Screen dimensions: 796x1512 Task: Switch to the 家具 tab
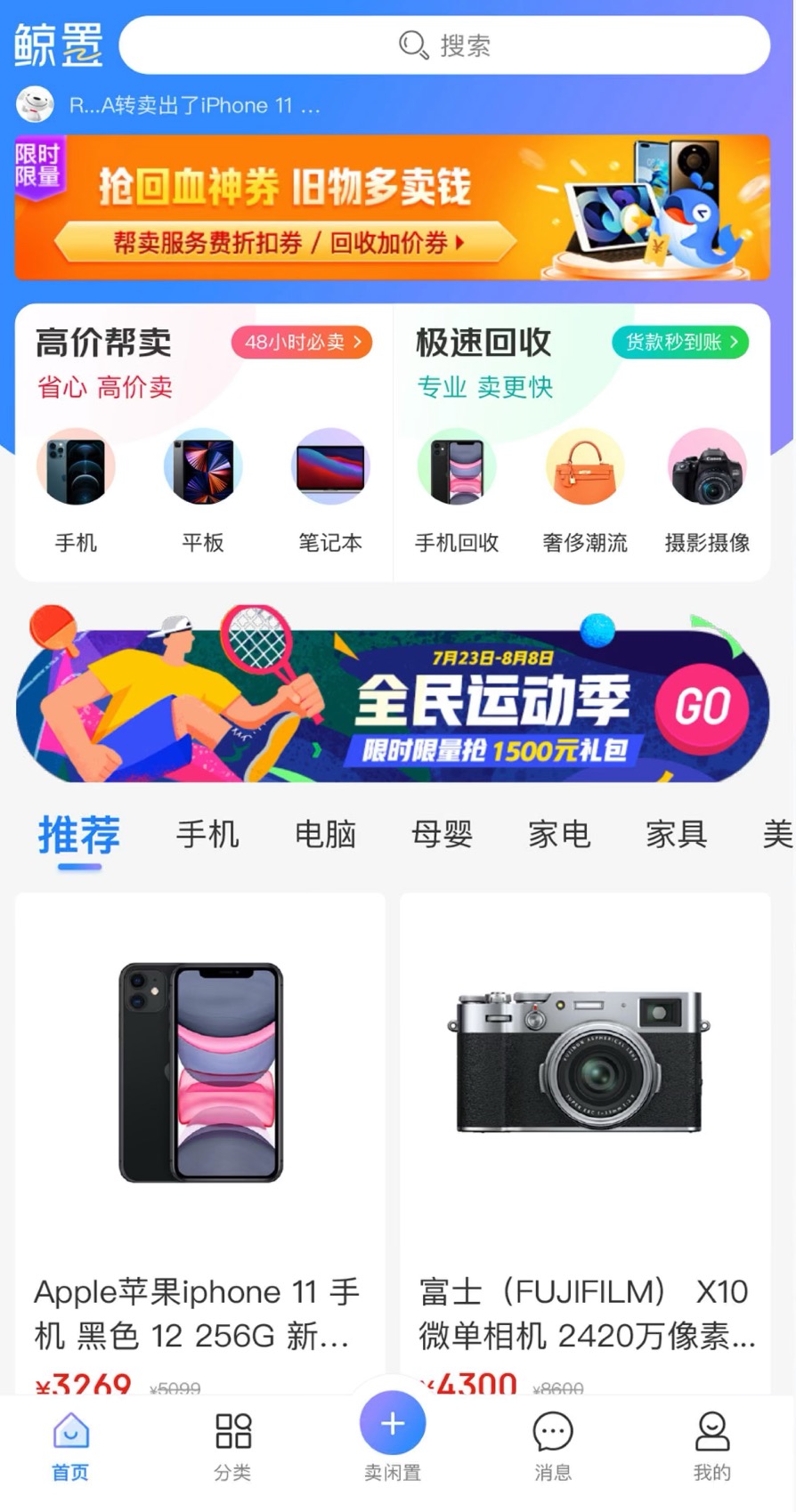[x=676, y=835]
